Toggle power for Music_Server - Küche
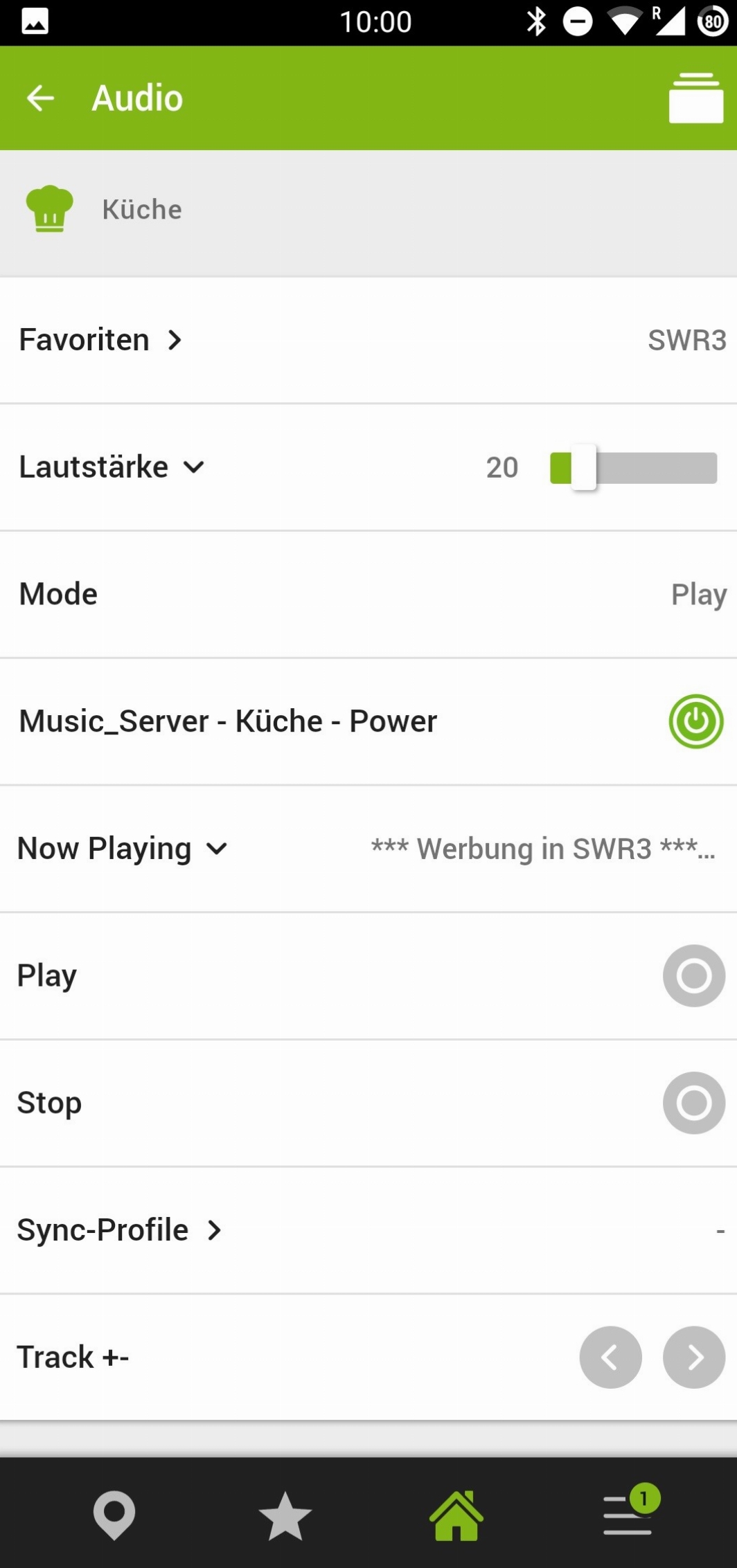Viewport: 737px width, 1568px height. click(696, 721)
